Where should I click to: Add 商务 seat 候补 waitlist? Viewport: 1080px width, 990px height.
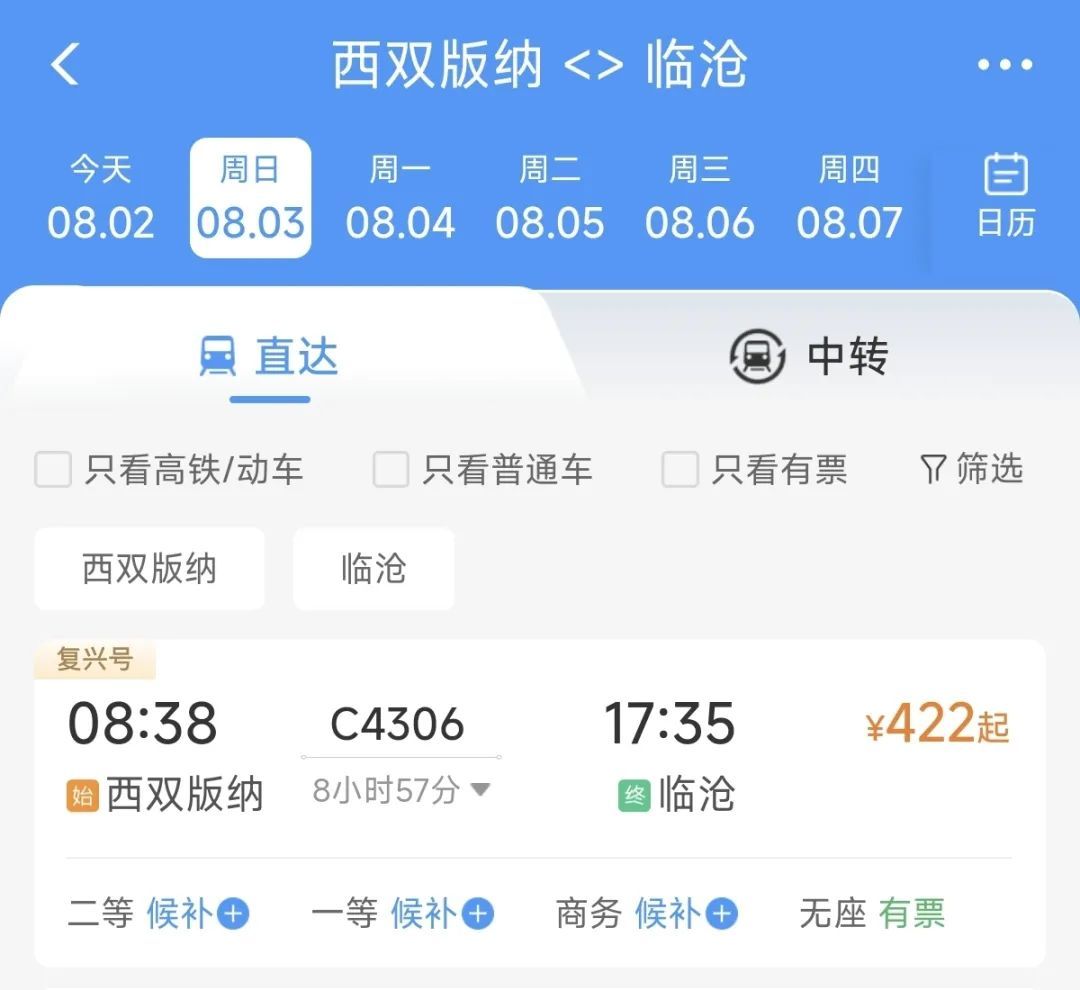[721, 913]
